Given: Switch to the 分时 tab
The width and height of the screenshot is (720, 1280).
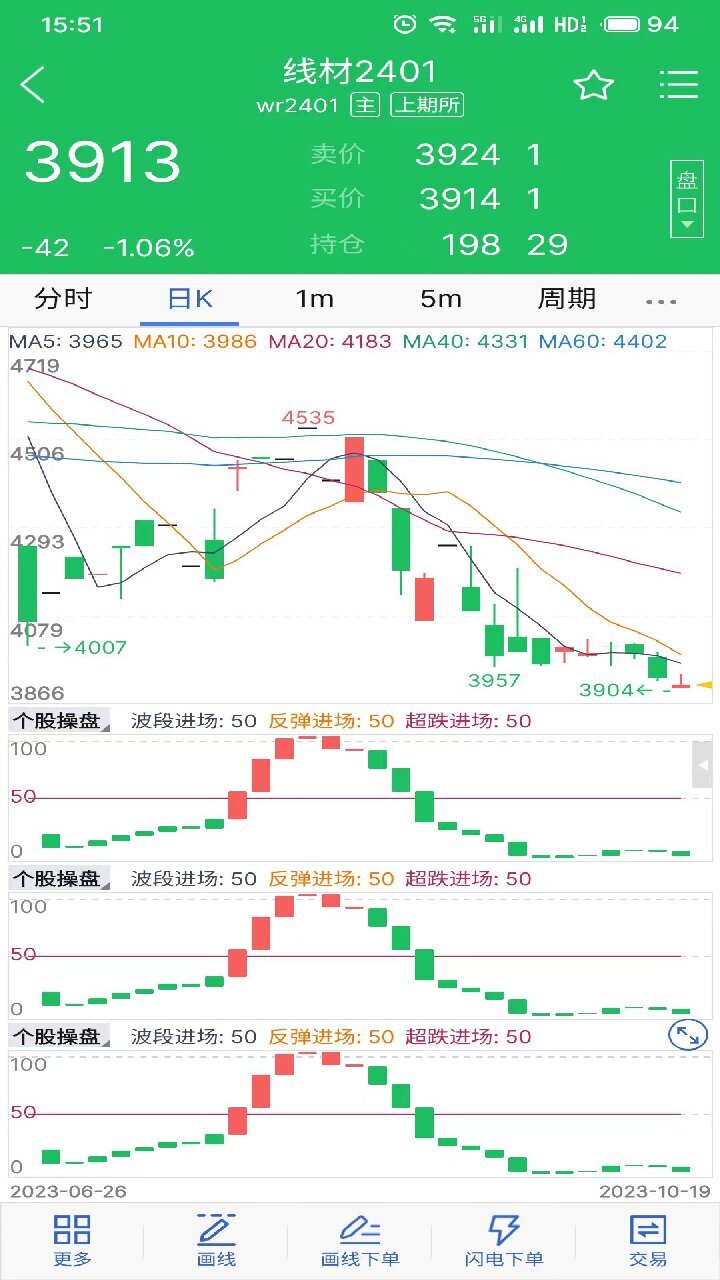Looking at the screenshot, I should 62,298.
